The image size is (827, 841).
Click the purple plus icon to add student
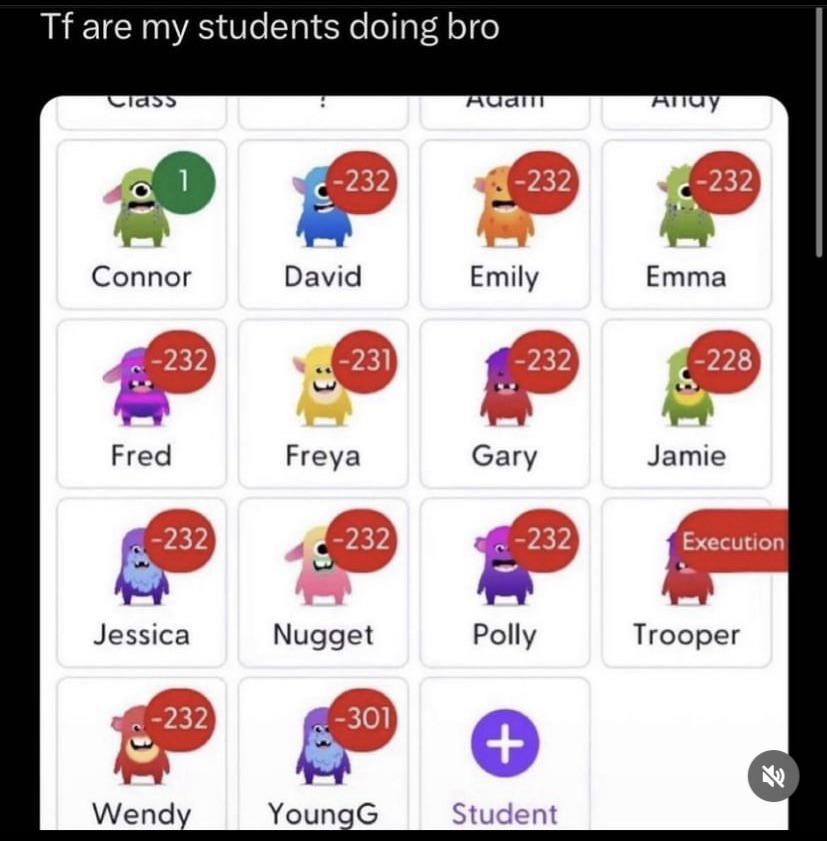coord(504,744)
